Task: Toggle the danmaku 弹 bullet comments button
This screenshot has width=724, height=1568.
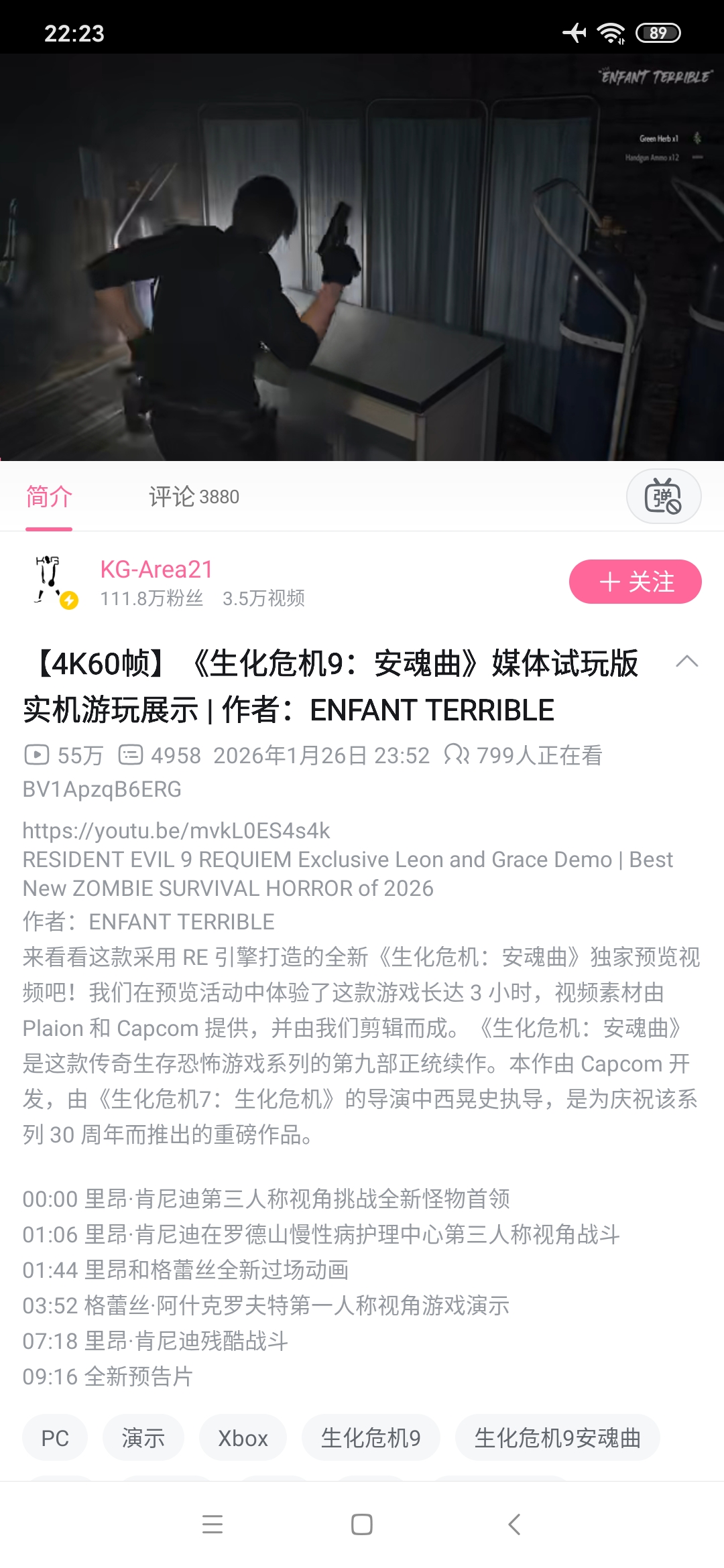Action: click(663, 497)
